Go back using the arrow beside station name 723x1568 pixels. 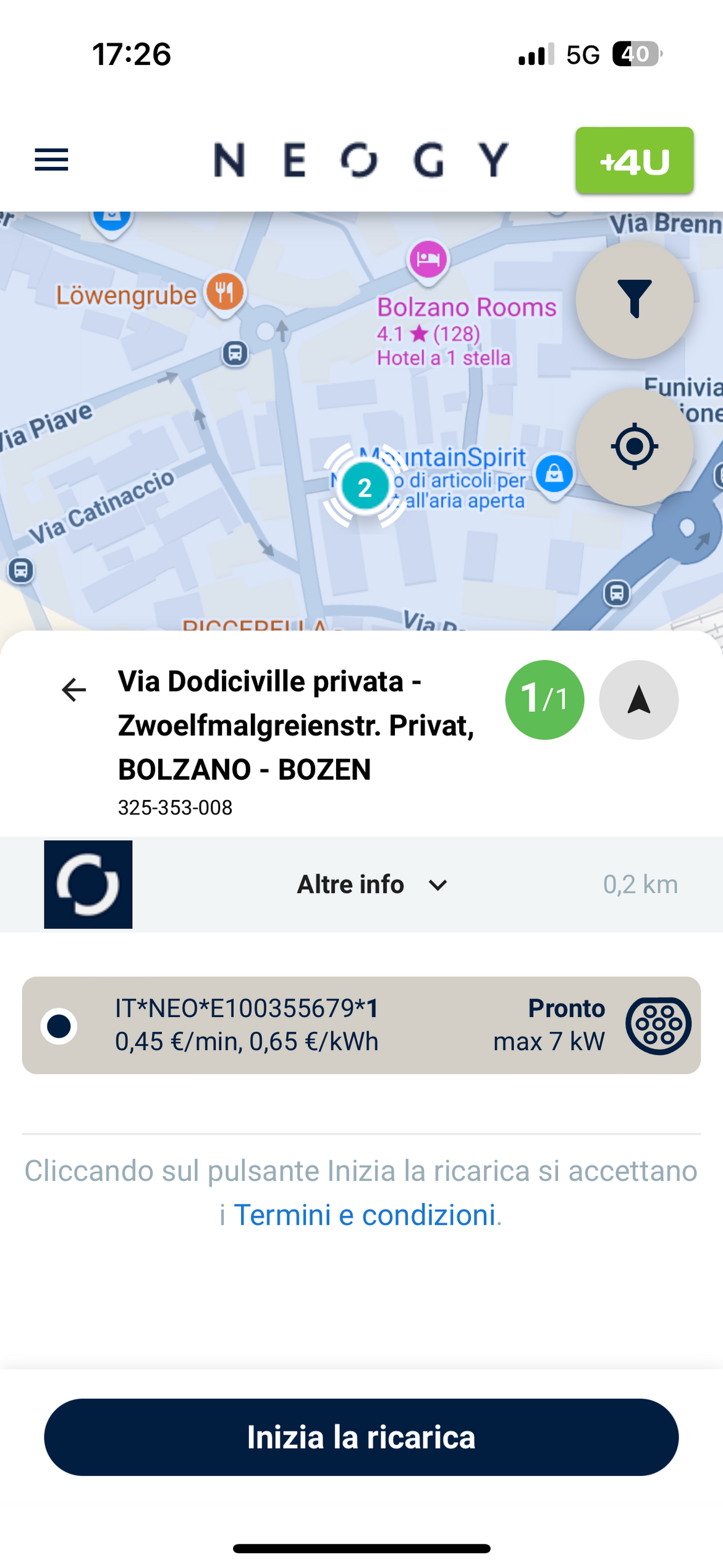[74, 689]
